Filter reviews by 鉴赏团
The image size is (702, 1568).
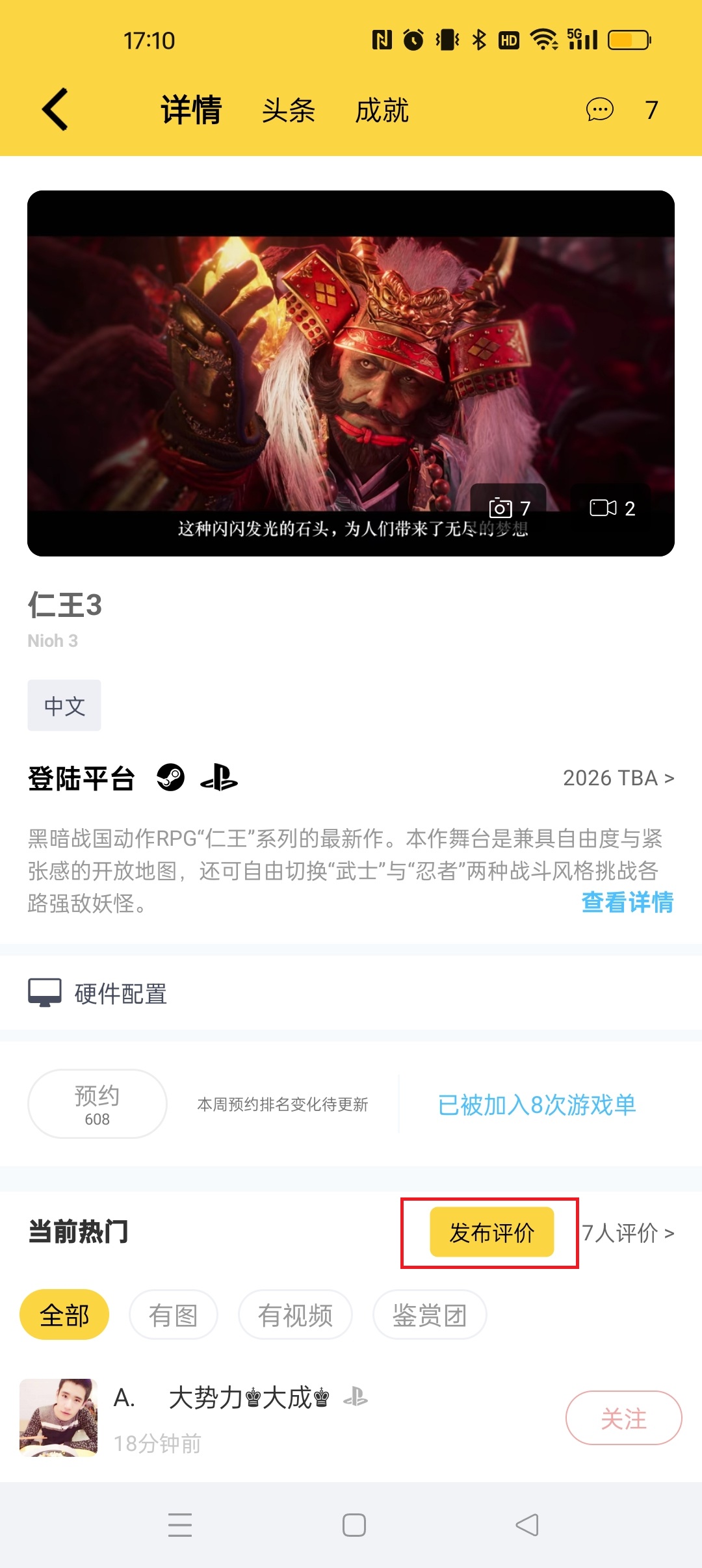pos(429,1315)
